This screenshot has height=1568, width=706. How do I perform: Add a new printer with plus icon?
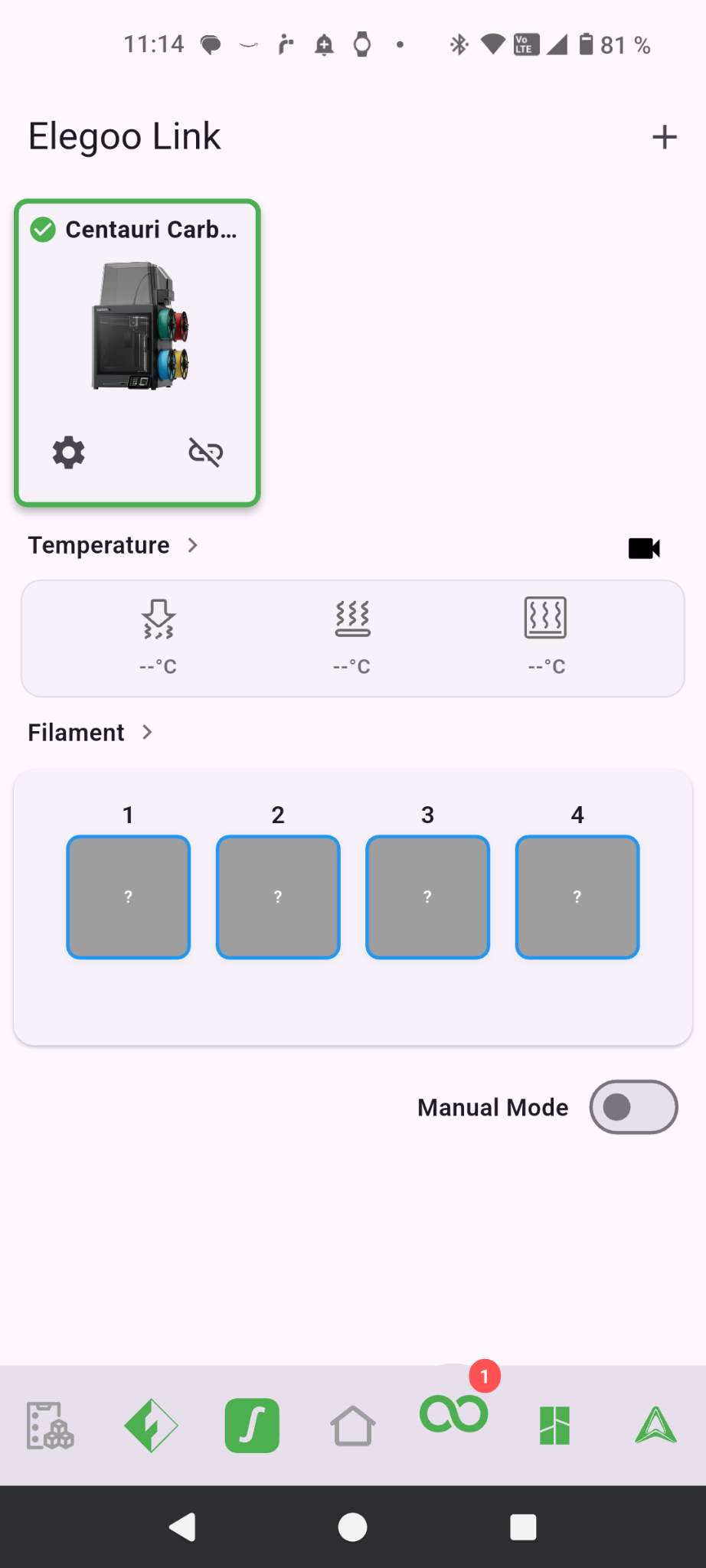point(664,137)
